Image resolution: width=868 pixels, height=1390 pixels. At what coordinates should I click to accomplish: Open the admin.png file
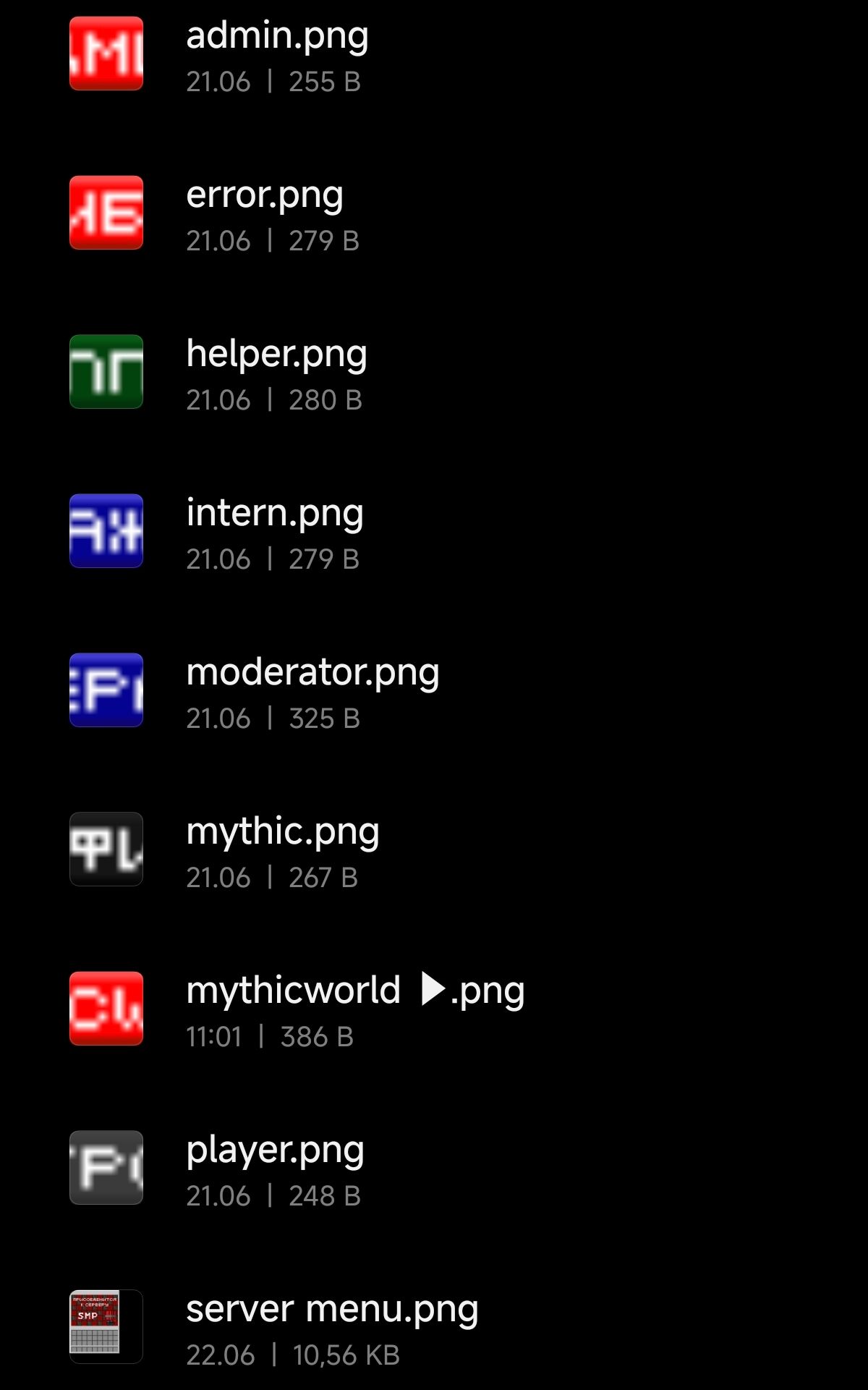pos(434,54)
